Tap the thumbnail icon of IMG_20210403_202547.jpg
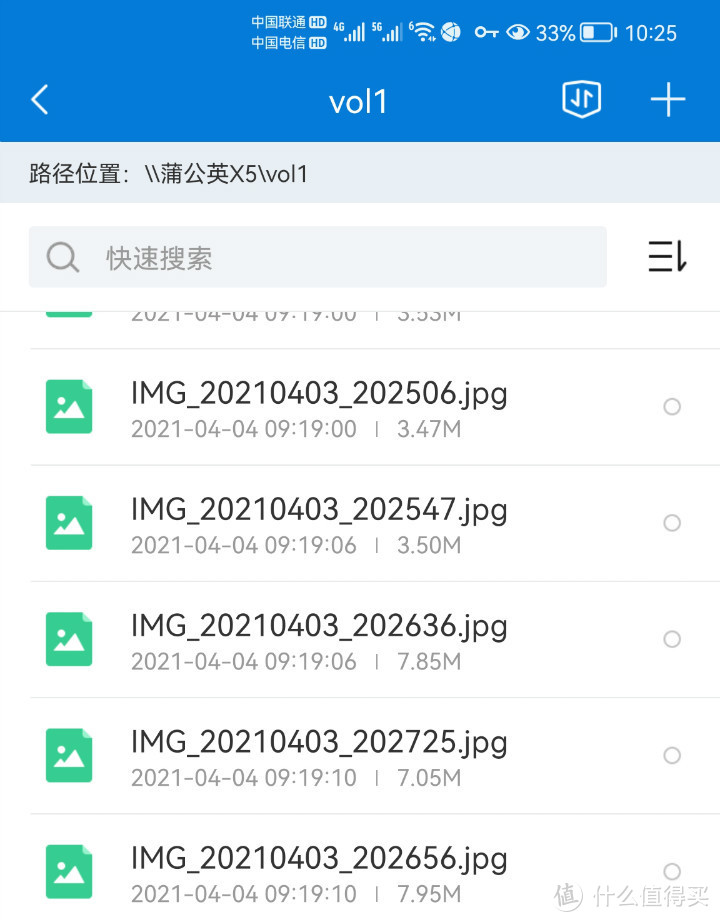The image size is (720, 922). tap(69, 522)
